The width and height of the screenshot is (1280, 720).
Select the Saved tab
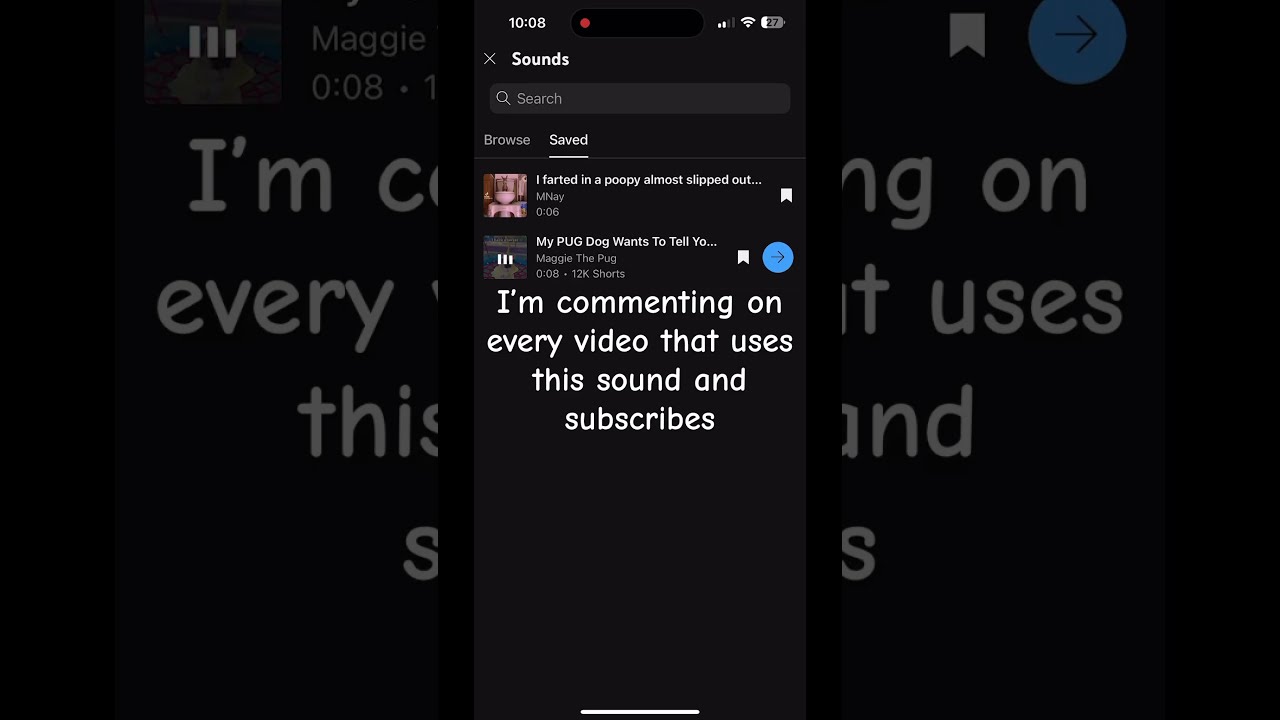[568, 140]
